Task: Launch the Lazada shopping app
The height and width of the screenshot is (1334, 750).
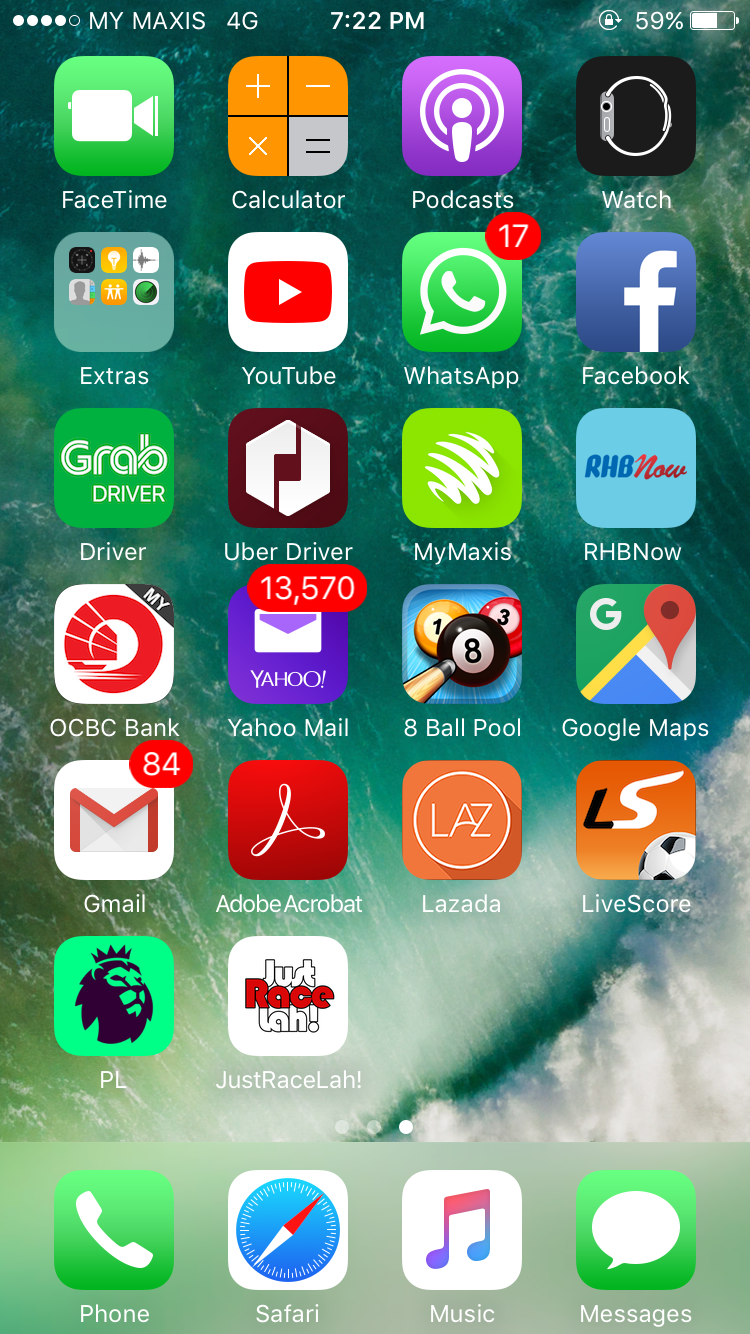Action: (462, 820)
